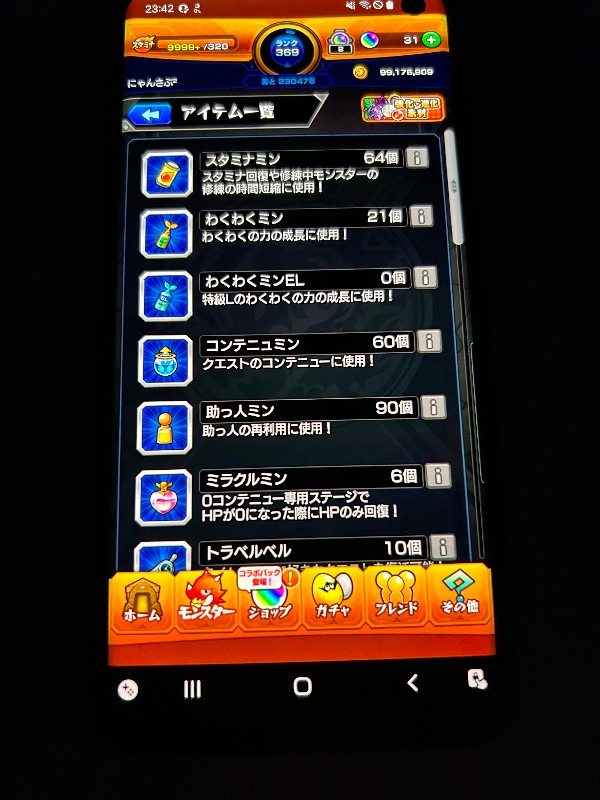This screenshot has height=800, width=600.
Task: Tap the green plus to add orbs
Action: coord(430,40)
